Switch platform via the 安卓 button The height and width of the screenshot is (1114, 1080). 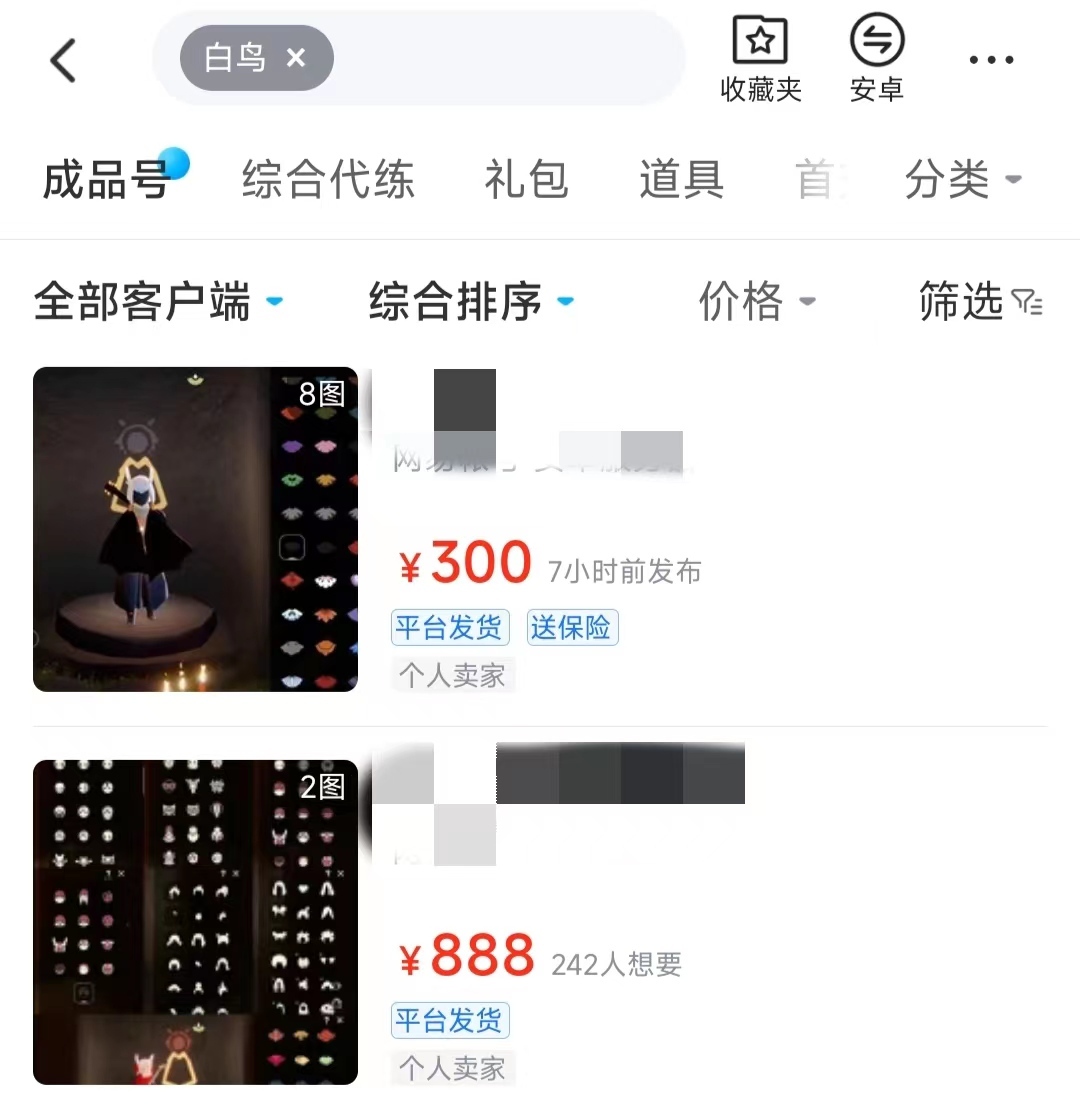[877, 60]
